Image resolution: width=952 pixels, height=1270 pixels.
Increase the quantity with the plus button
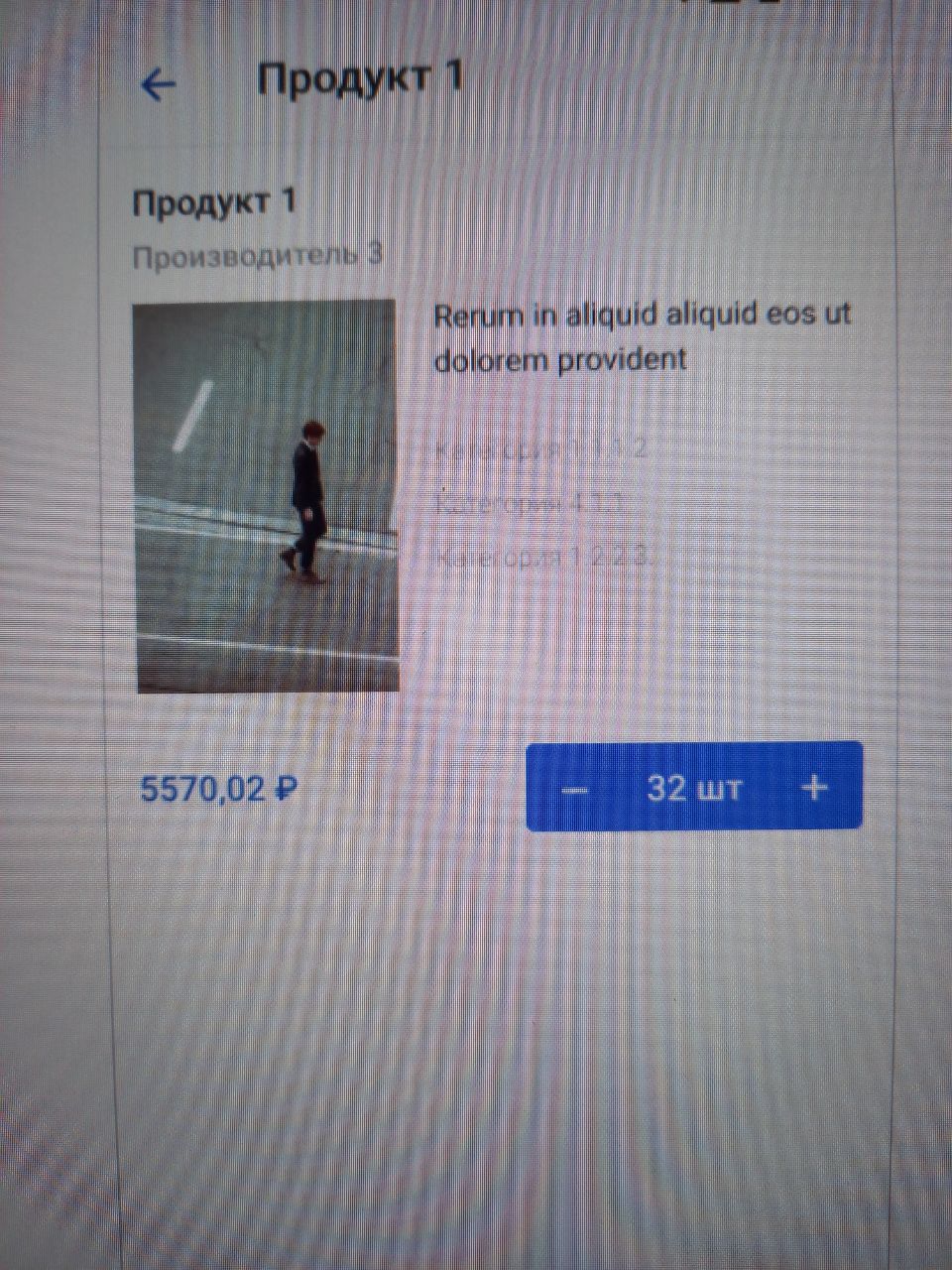[814, 788]
